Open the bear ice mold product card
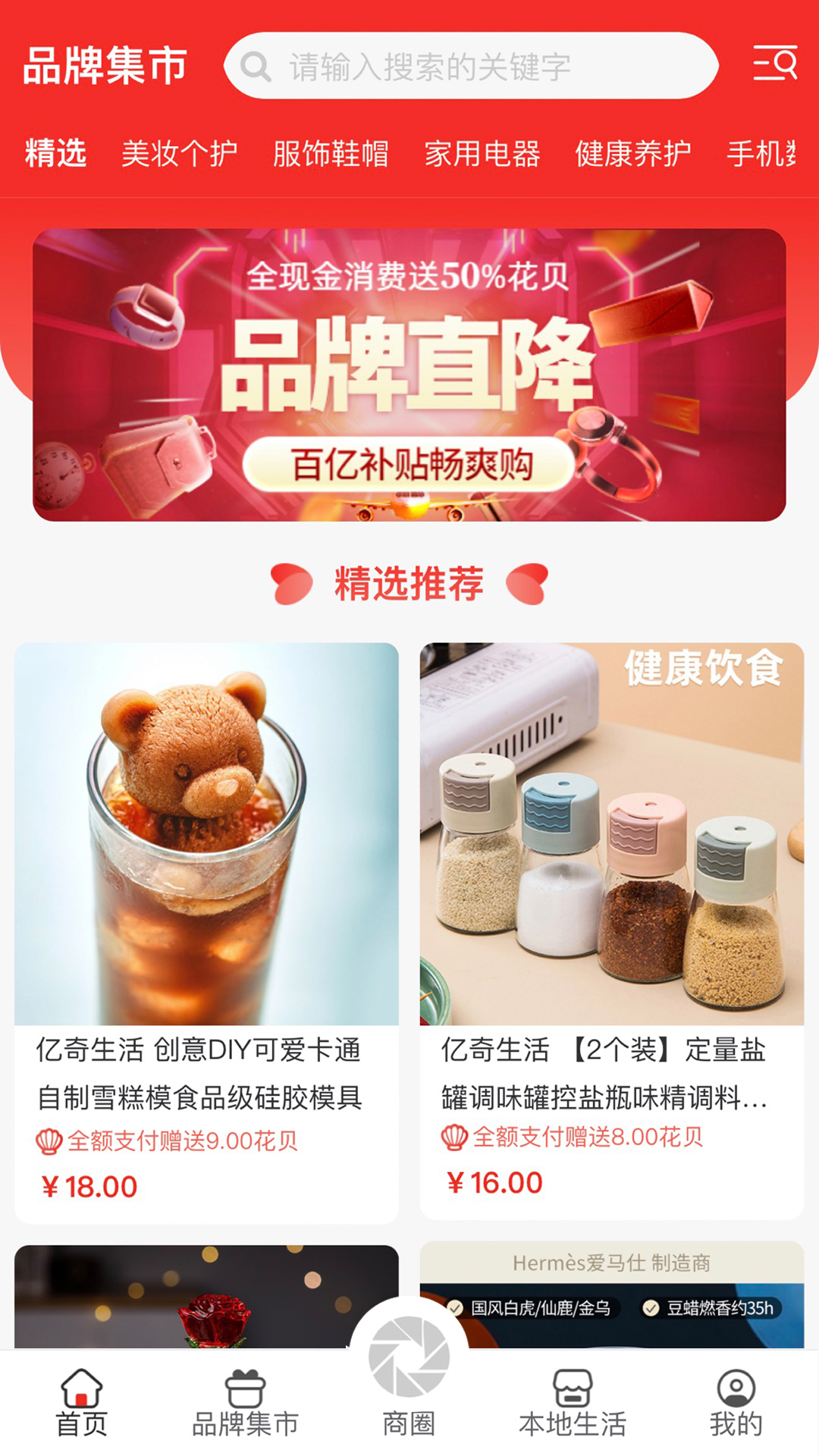The width and height of the screenshot is (819, 1456). [206, 910]
